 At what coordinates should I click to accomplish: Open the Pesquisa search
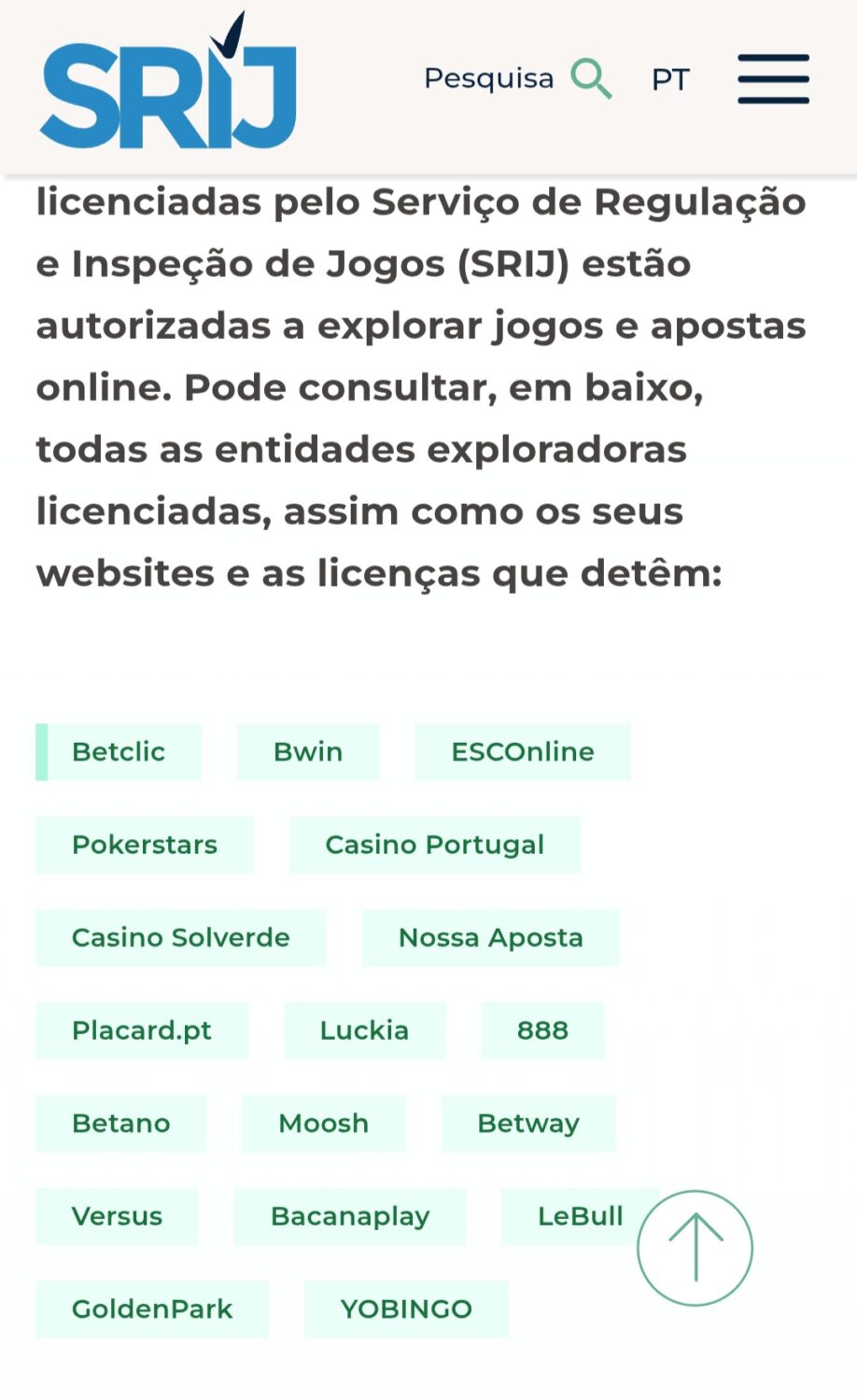tap(518, 78)
